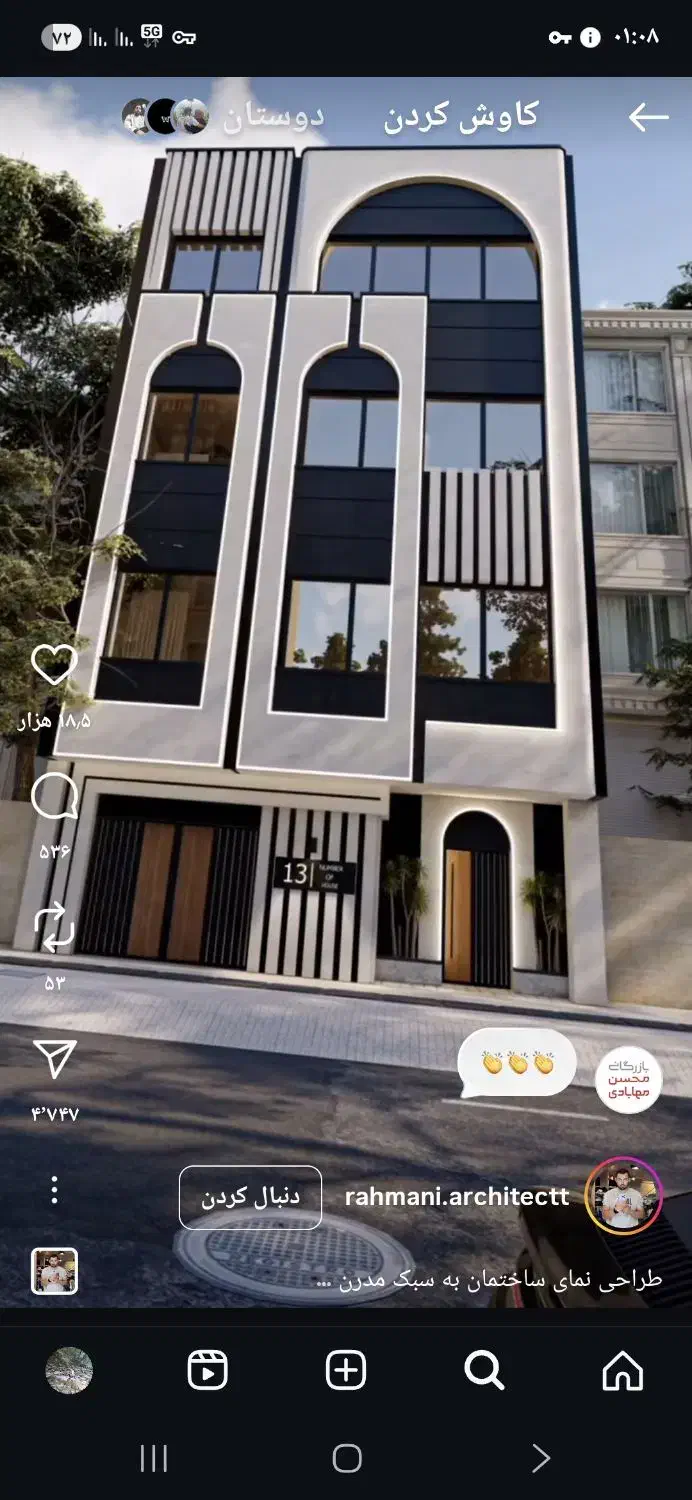This screenshot has width=692, height=1500.
Task: Open the reel's audio thumbnail
Action: [x=54, y=1271]
